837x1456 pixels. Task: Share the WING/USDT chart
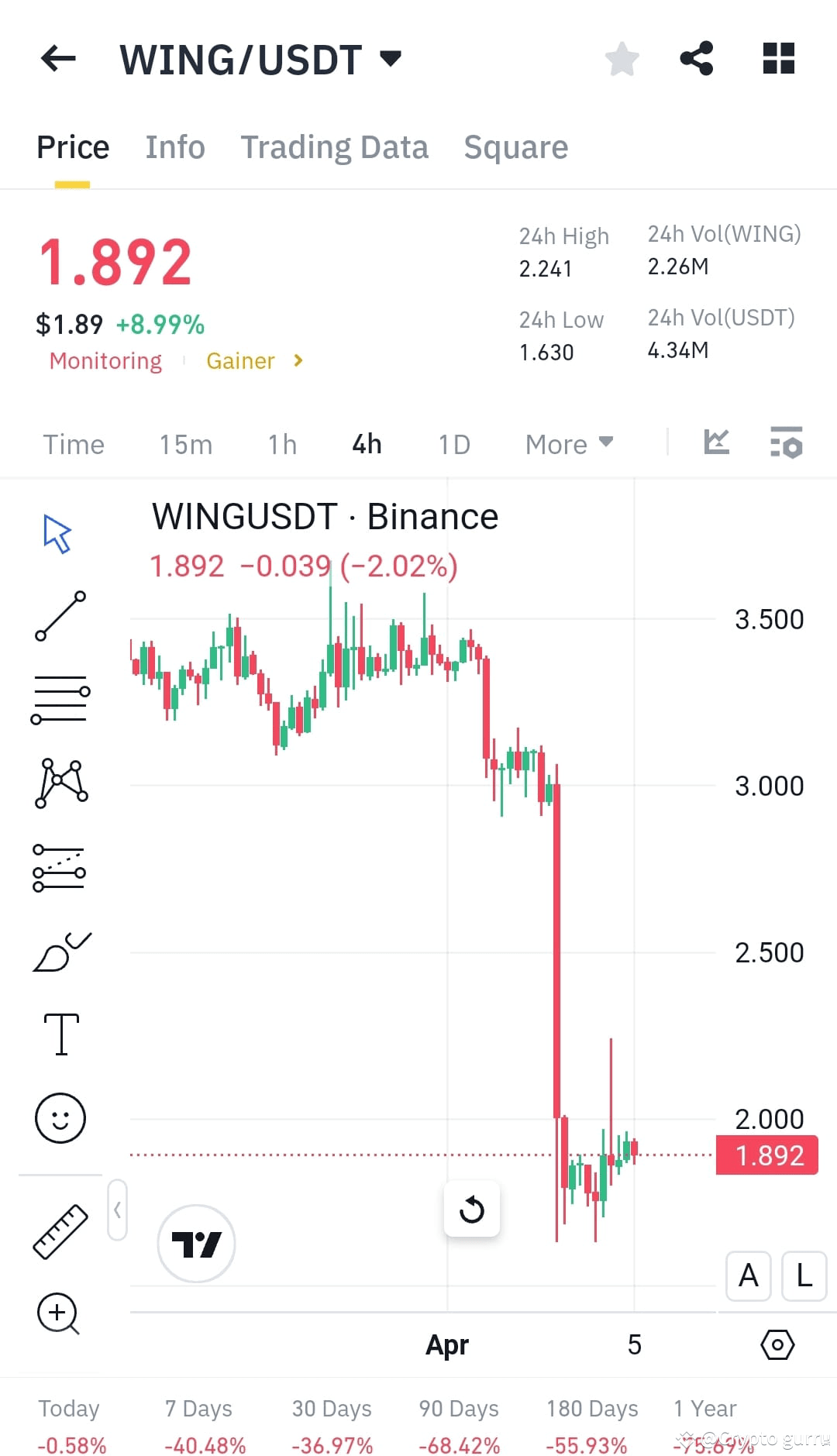click(696, 57)
